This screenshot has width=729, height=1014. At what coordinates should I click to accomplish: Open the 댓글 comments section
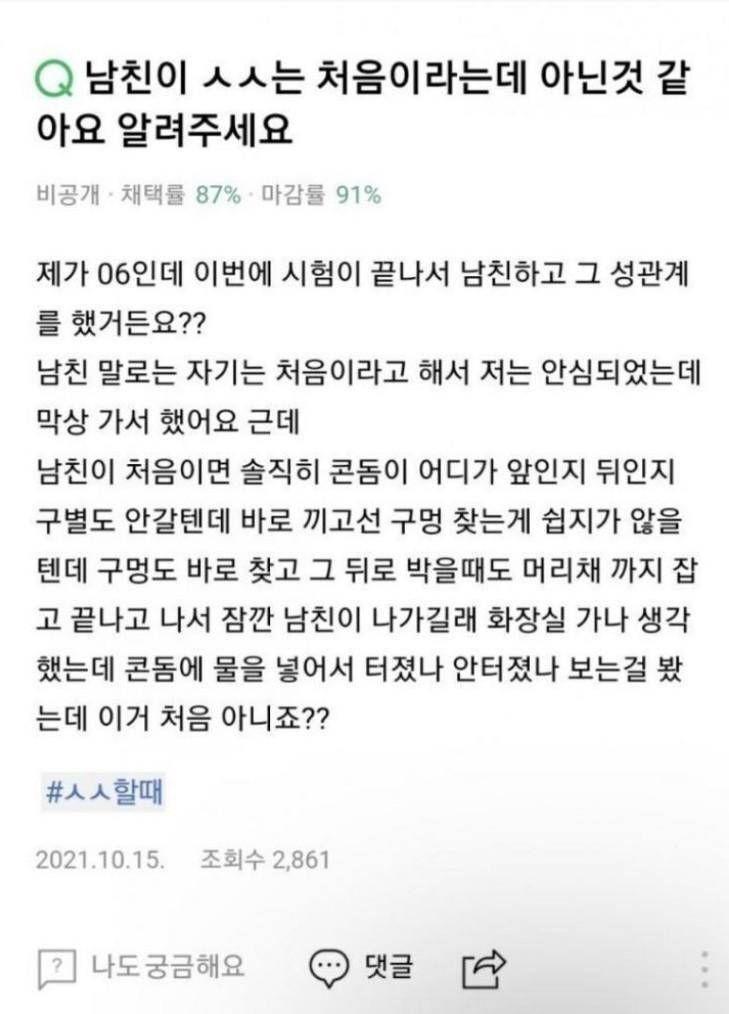click(x=361, y=966)
